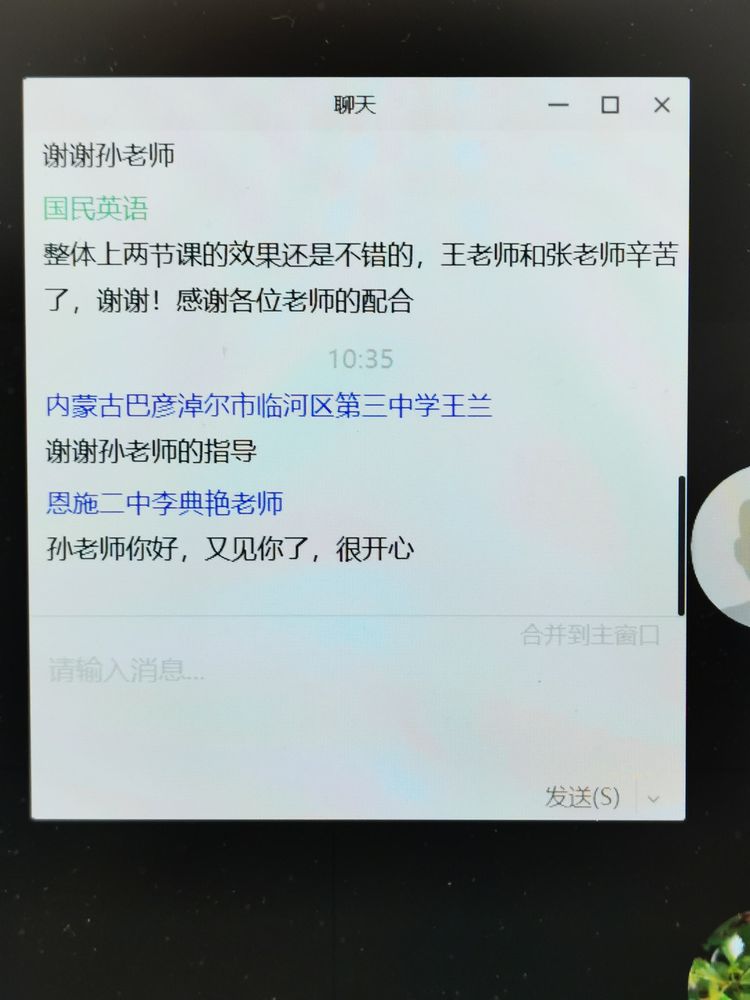Screen dimensions: 750x1000
Task: Maximize the chat window
Action: pos(610,105)
